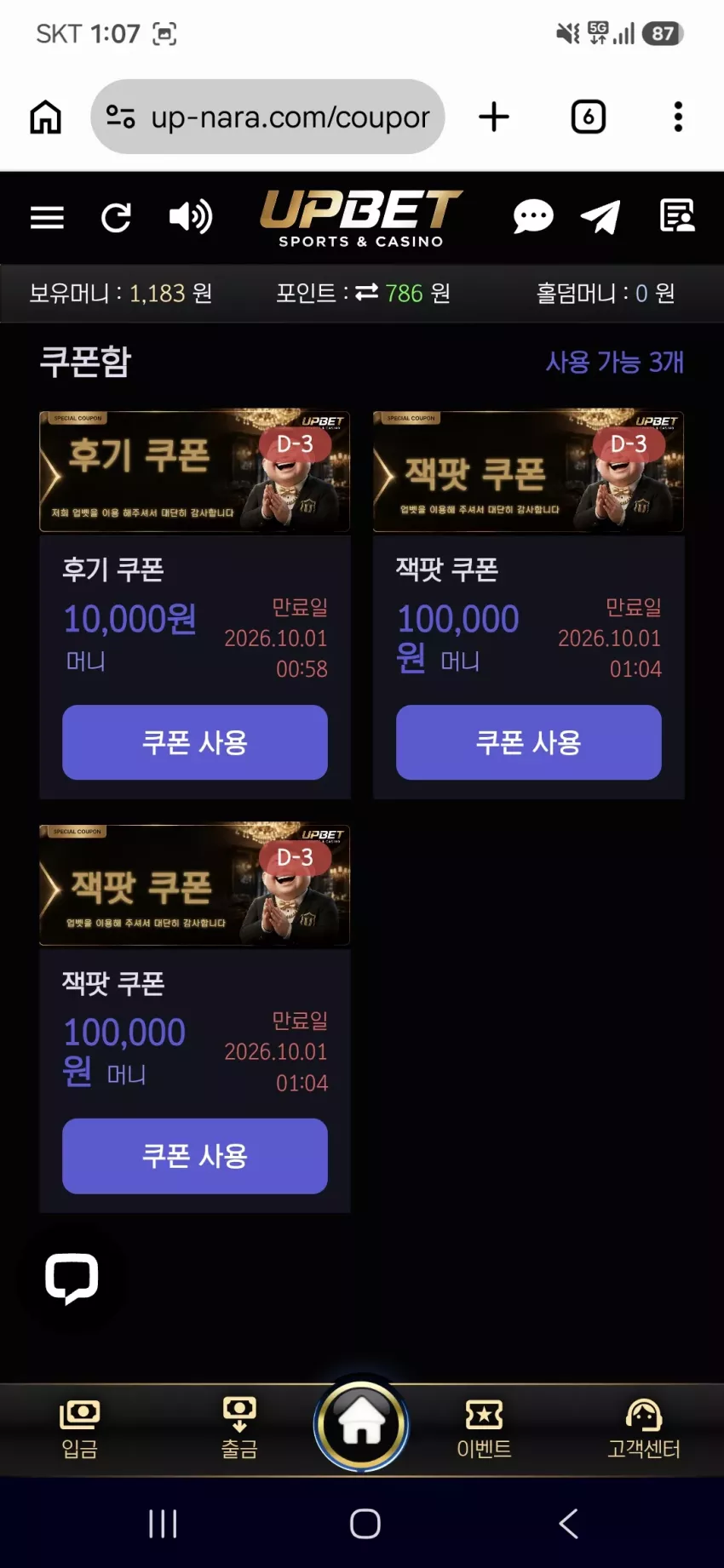724x1568 pixels.
Task: Open a new browser tab
Action: [494, 117]
